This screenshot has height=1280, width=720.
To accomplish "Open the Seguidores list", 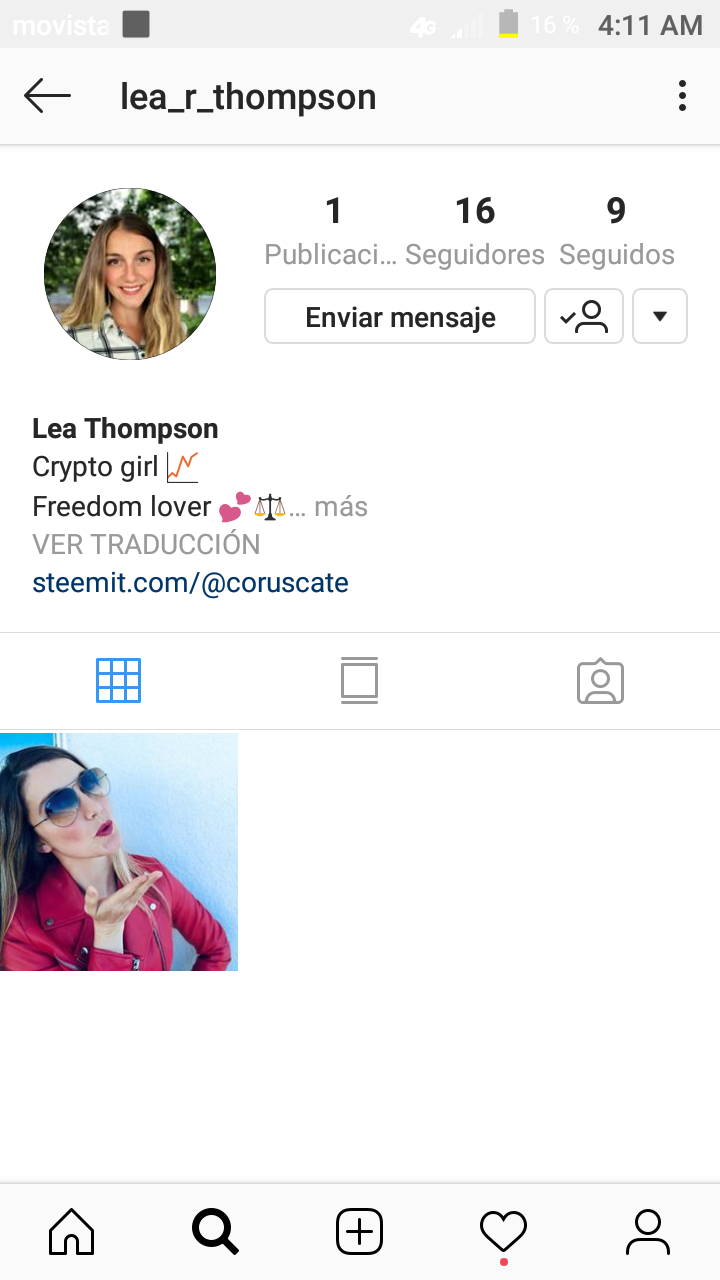I will [x=475, y=230].
